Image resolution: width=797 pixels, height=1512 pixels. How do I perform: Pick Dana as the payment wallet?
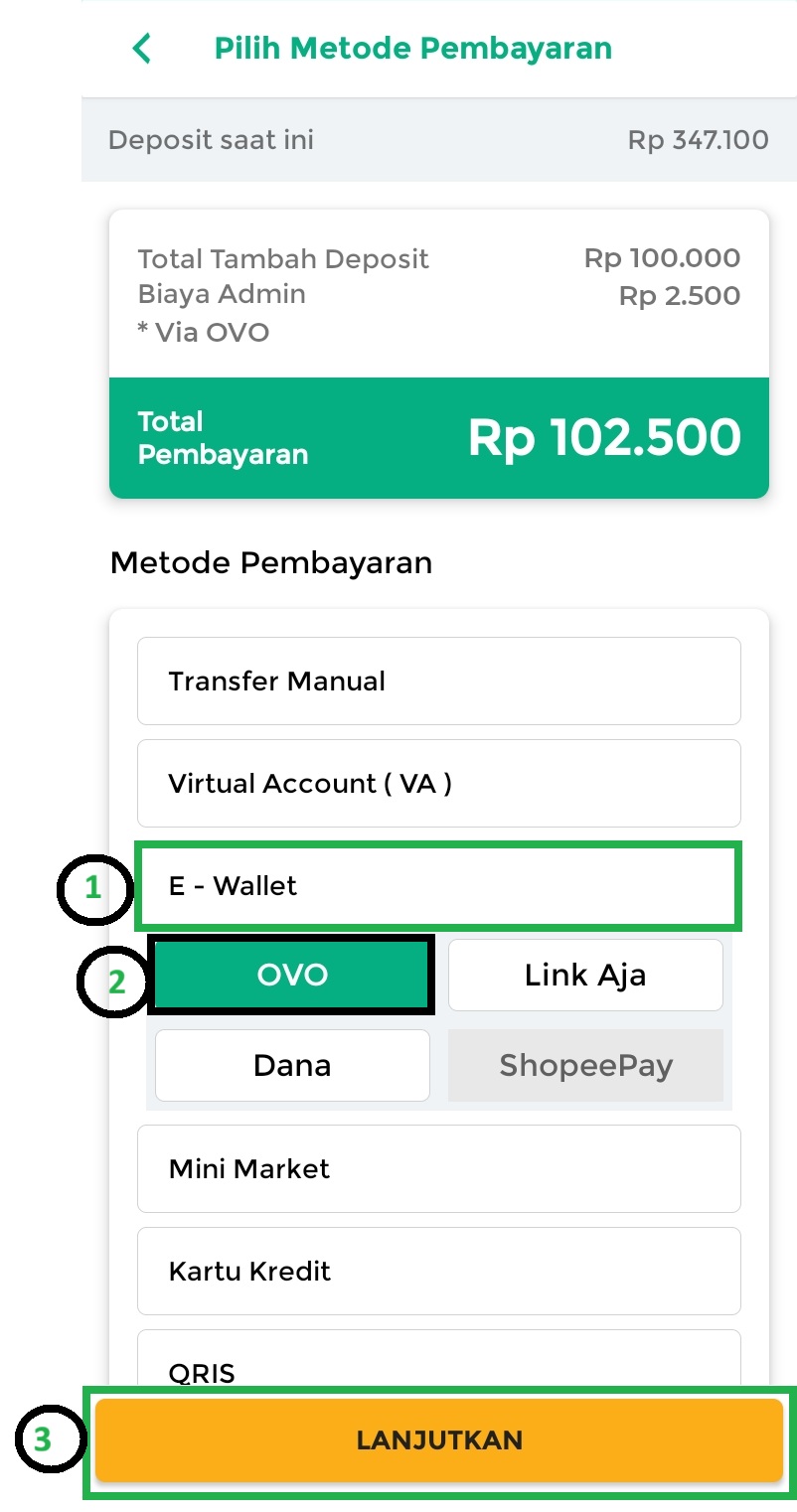(x=292, y=1066)
